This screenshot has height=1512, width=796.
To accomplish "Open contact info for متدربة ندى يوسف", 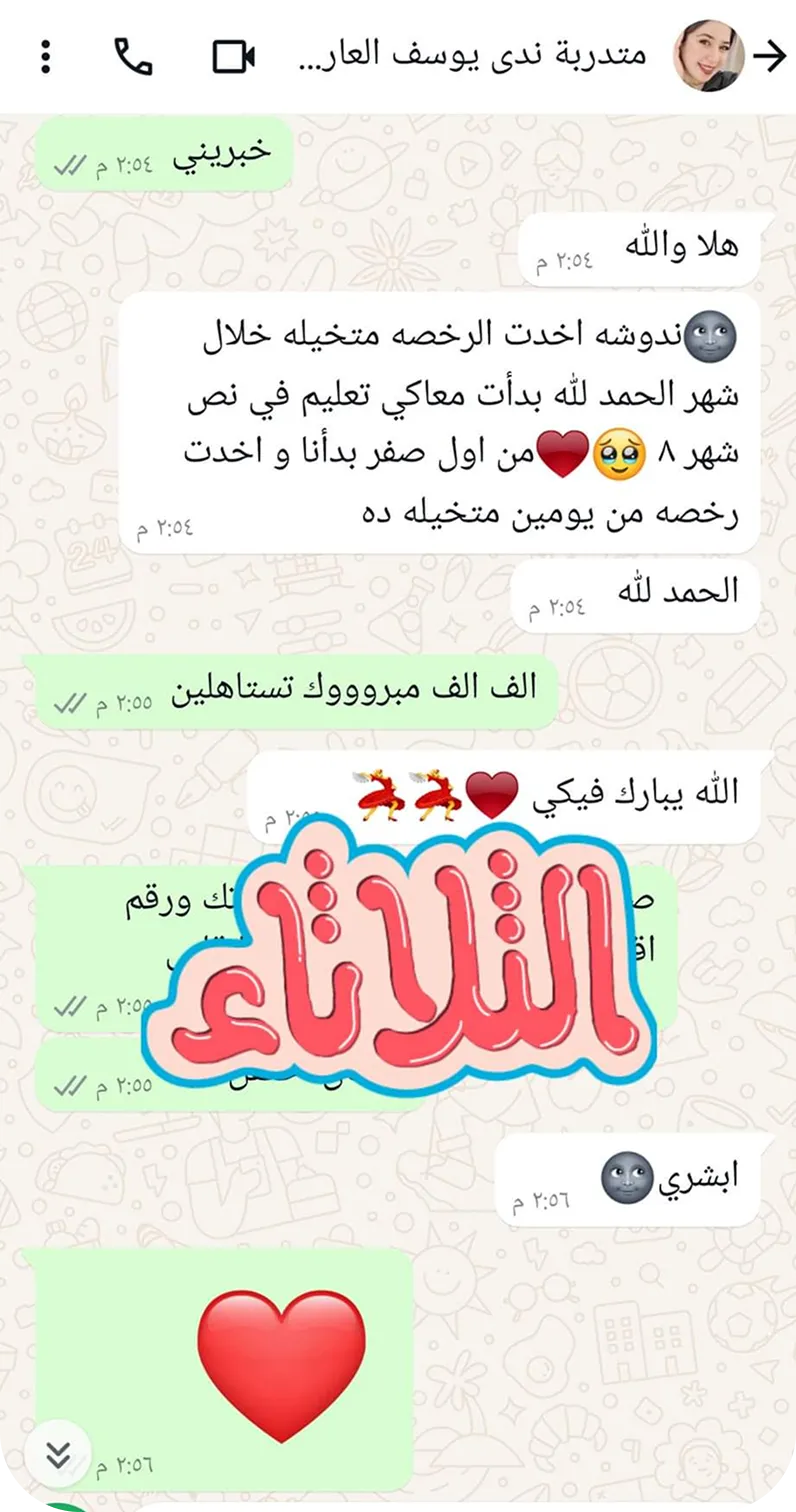I will pyautogui.click(x=473, y=56).
